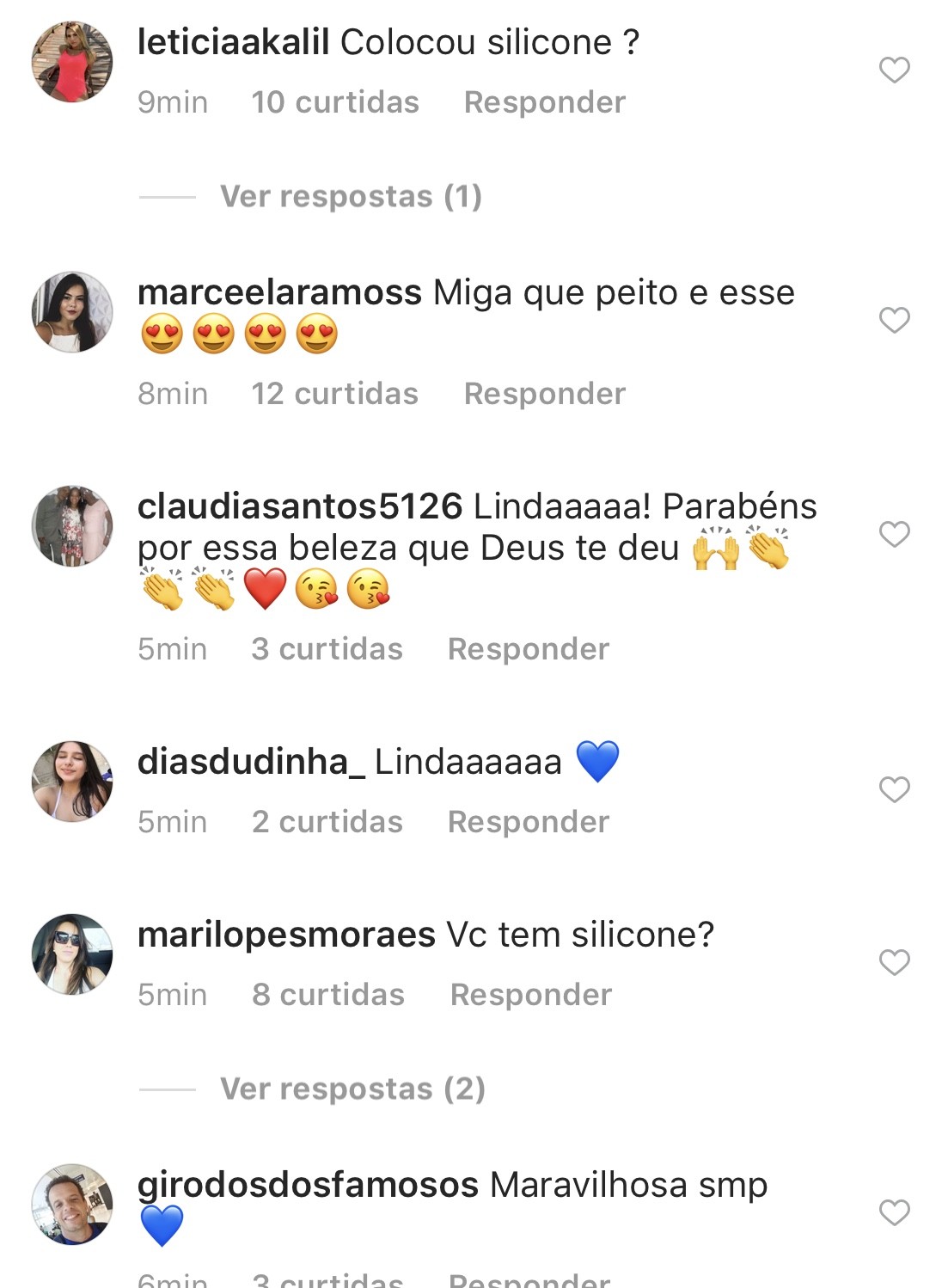Open girodosdosfamosos's profile via username
This screenshot has height=1288, width=948.
coord(308,1186)
